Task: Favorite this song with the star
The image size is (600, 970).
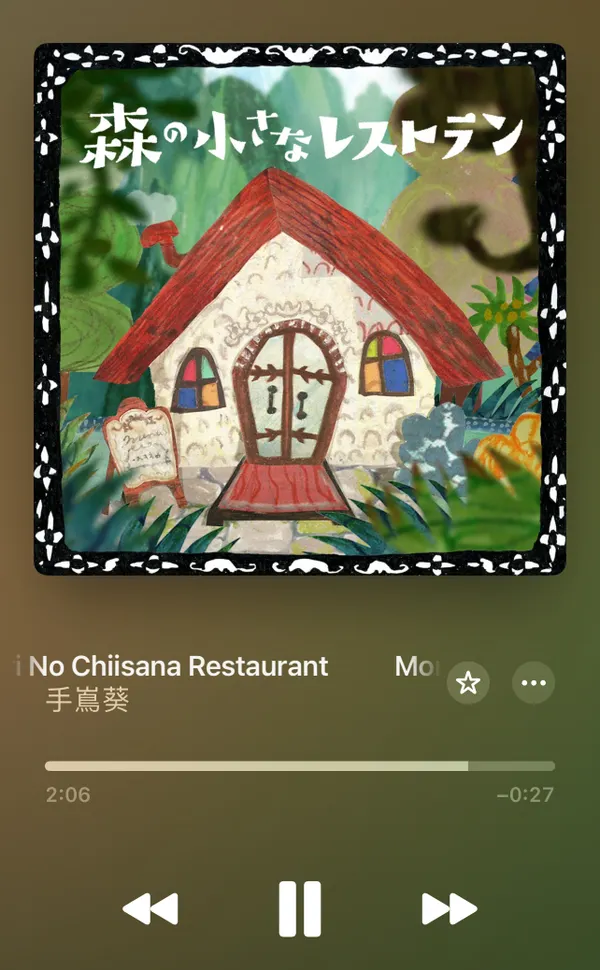Action: click(x=468, y=683)
